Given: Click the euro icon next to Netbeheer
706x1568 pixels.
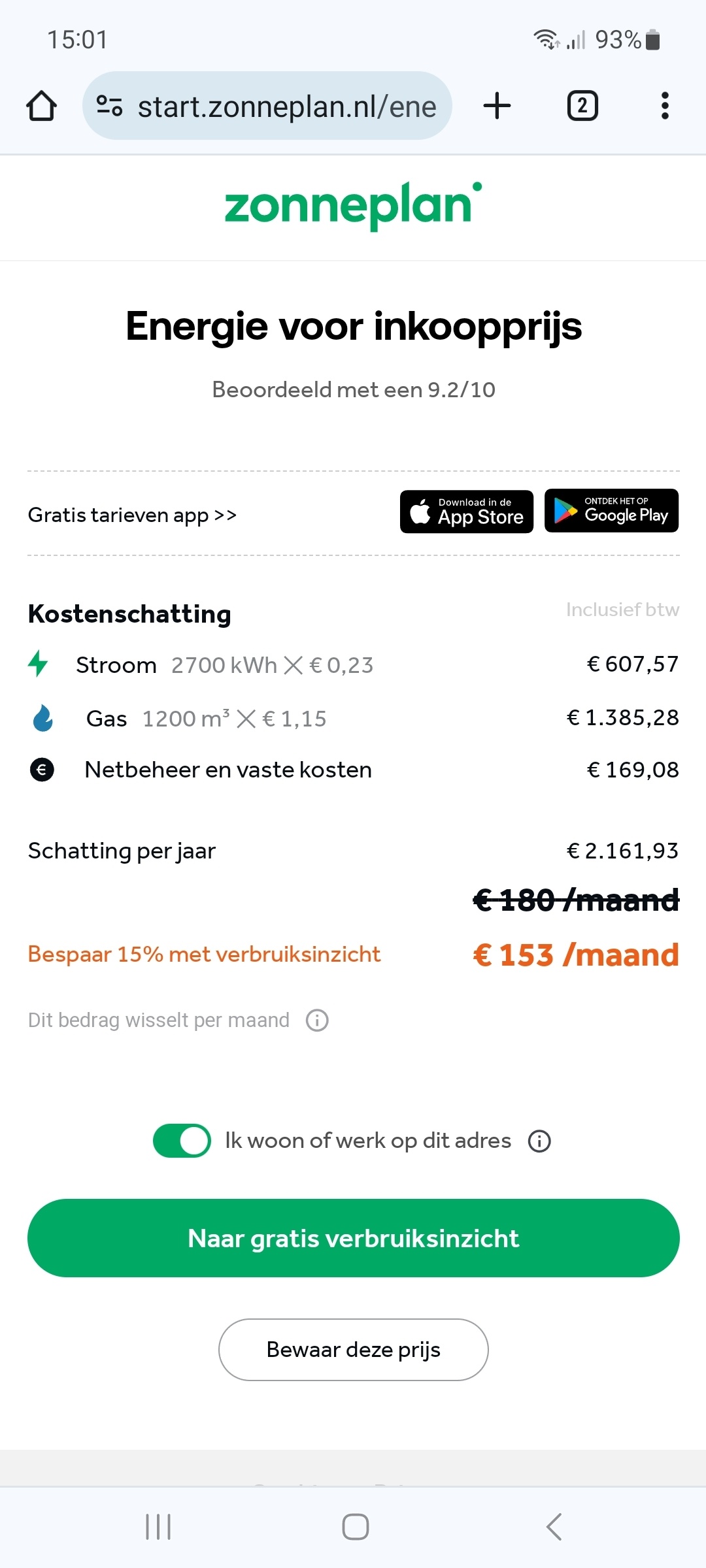Looking at the screenshot, I should (42, 770).
